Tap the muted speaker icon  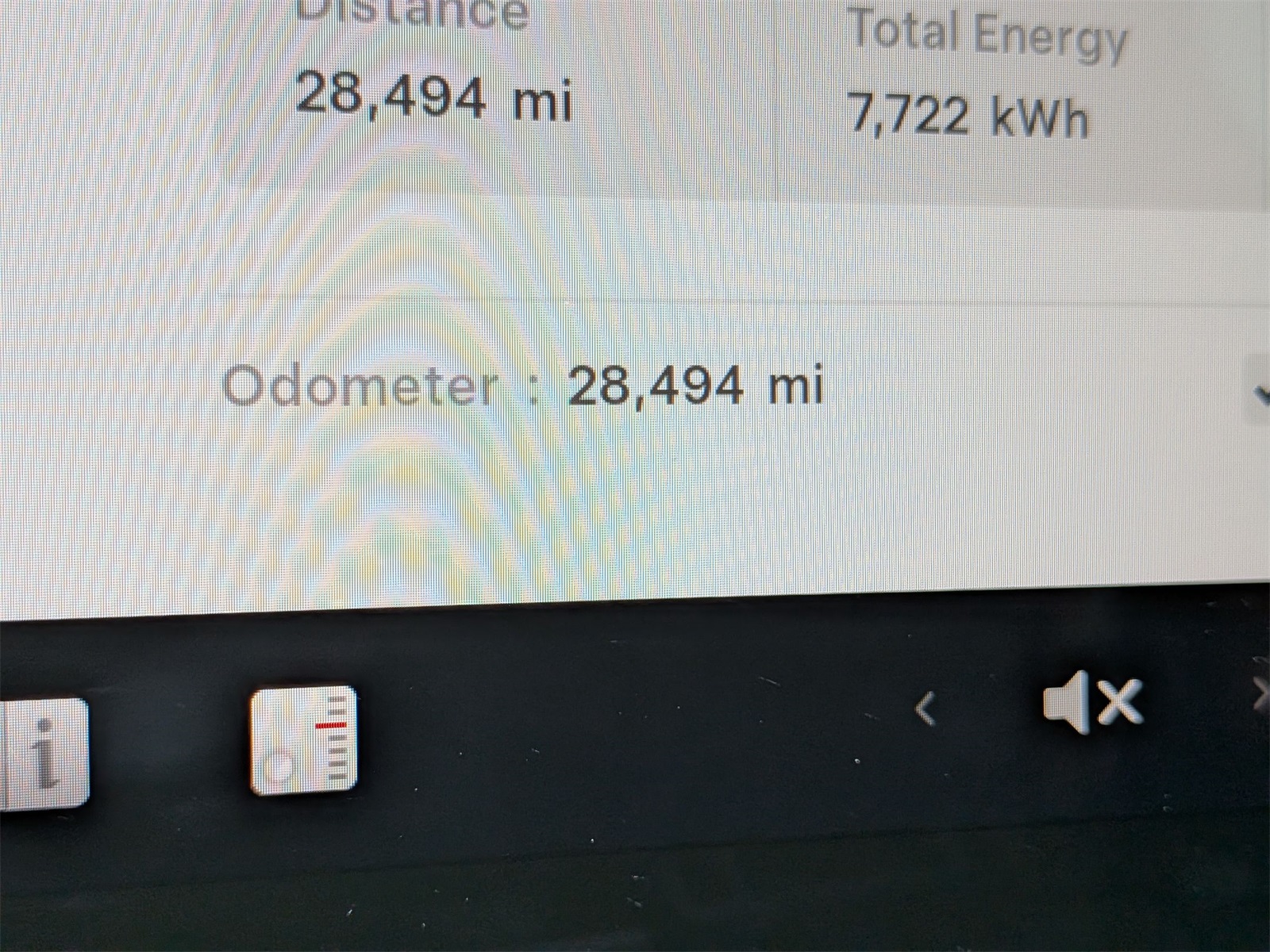[1093, 701]
